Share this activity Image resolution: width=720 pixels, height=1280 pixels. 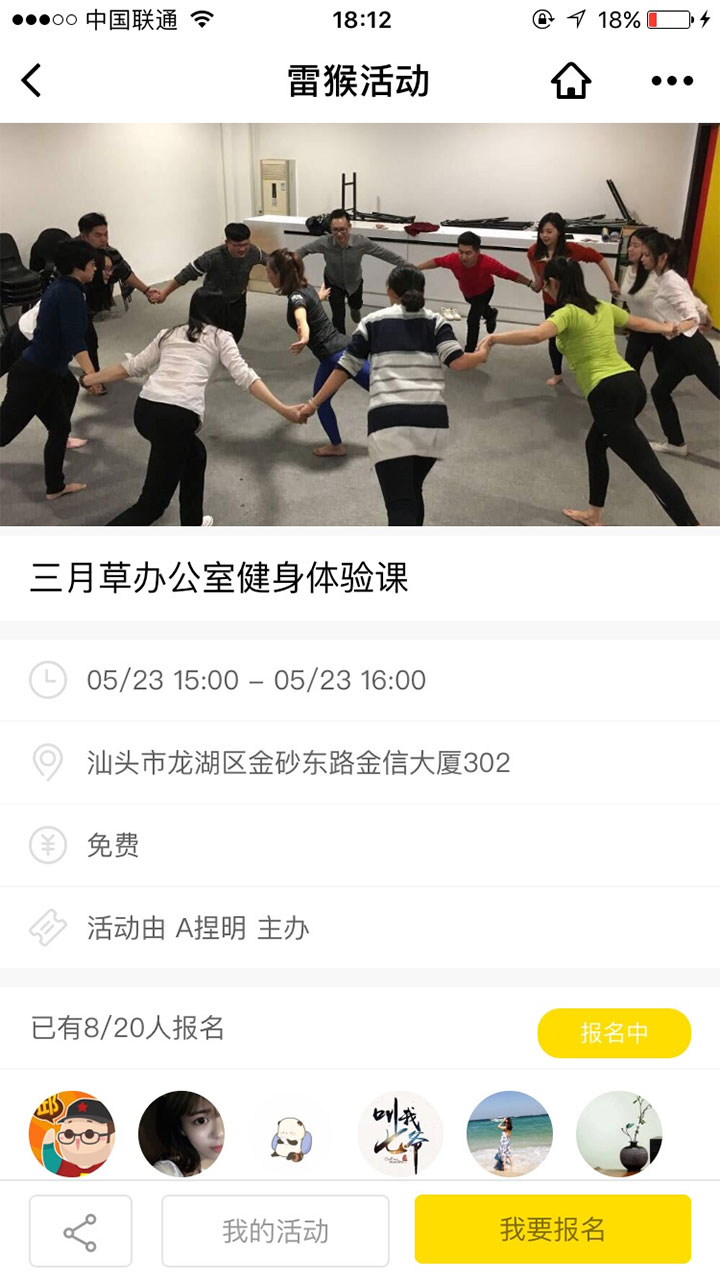click(x=80, y=1231)
